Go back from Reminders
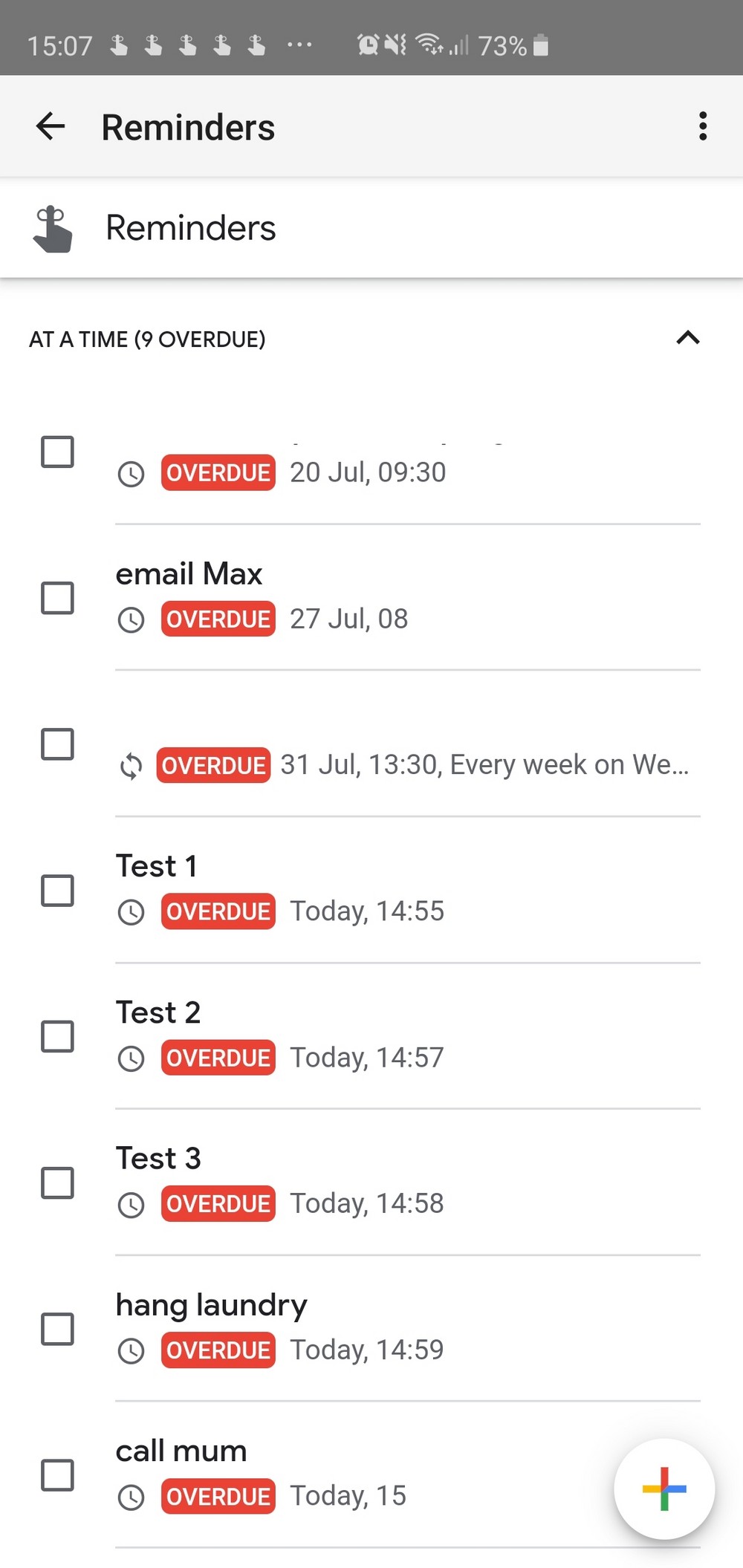The image size is (743, 1568). [x=51, y=126]
